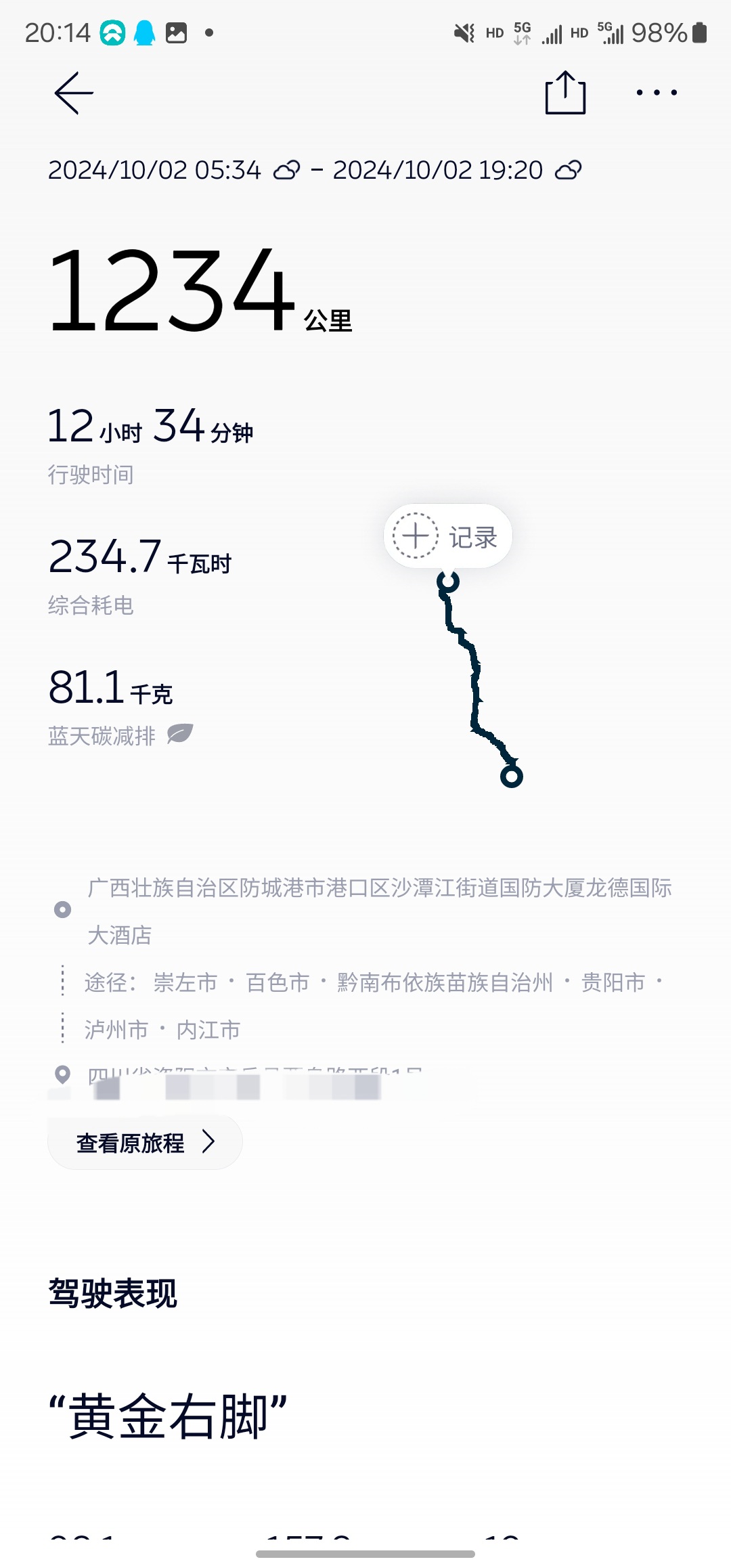Open 查看原旅程 to view the original trip
This screenshot has width=731, height=1568.
point(145,1143)
